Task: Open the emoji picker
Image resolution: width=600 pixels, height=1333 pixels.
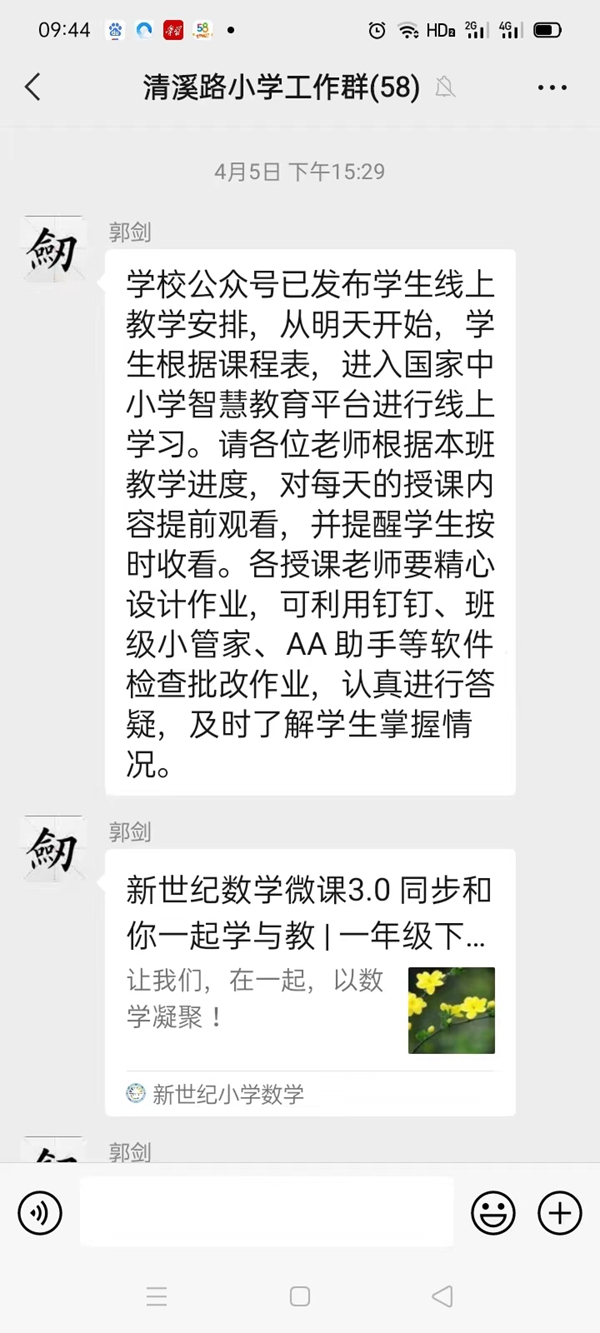Action: [x=493, y=1213]
